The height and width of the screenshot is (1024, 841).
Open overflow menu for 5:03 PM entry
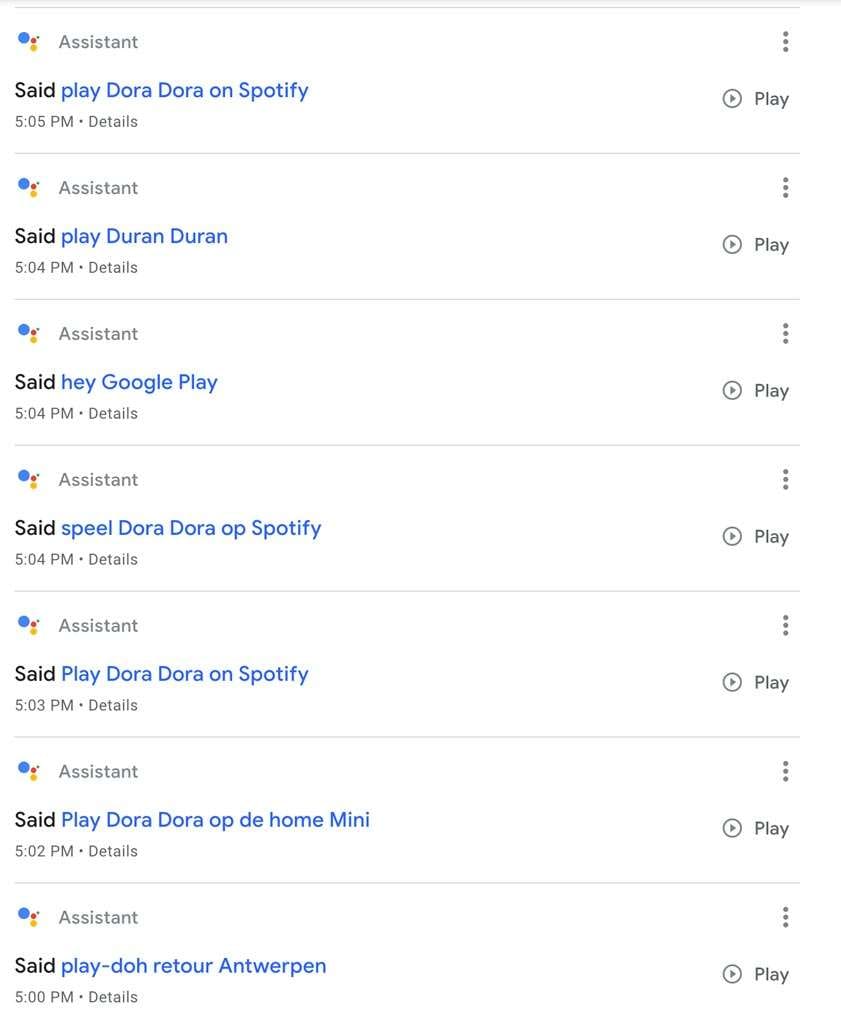(x=785, y=626)
